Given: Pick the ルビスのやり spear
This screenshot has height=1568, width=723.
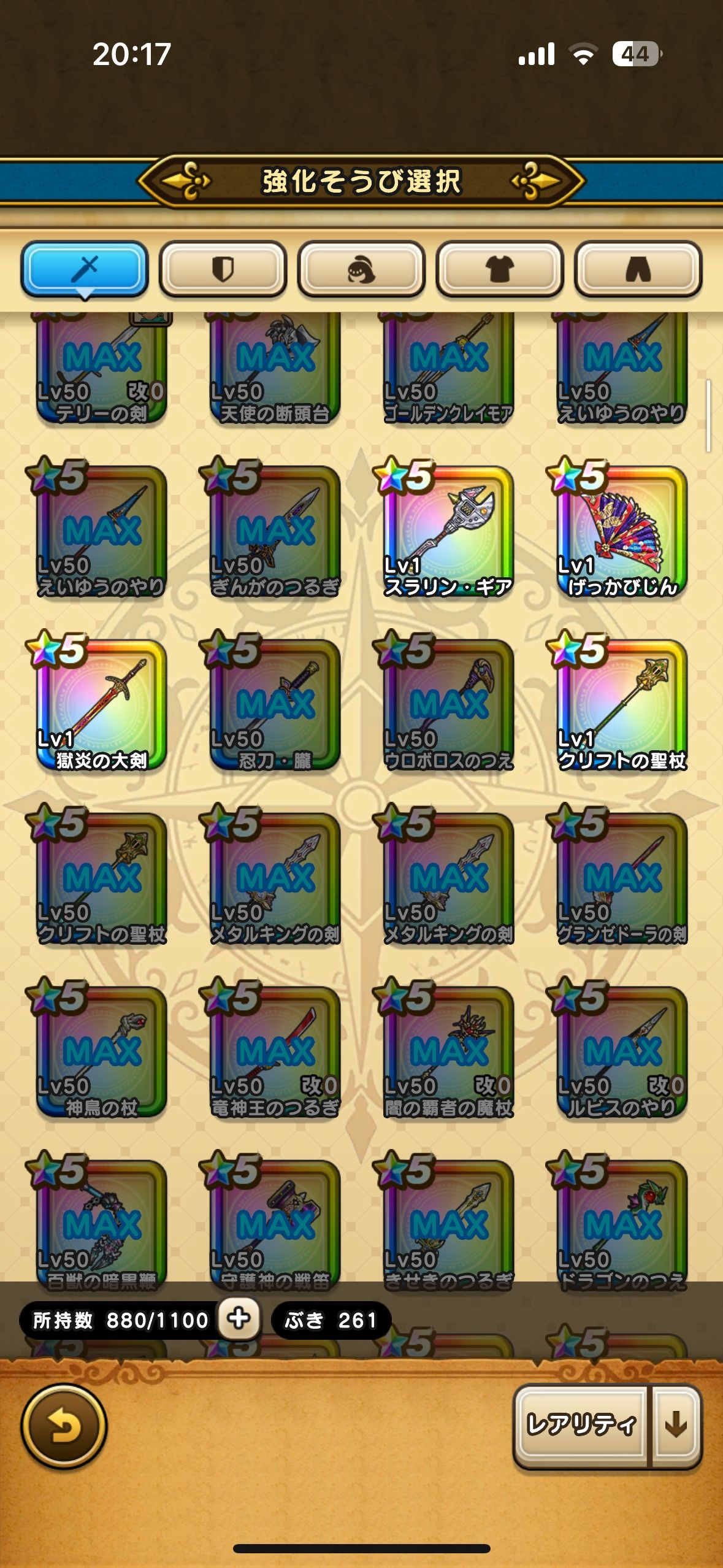Looking at the screenshot, I should coord(622,1051).
